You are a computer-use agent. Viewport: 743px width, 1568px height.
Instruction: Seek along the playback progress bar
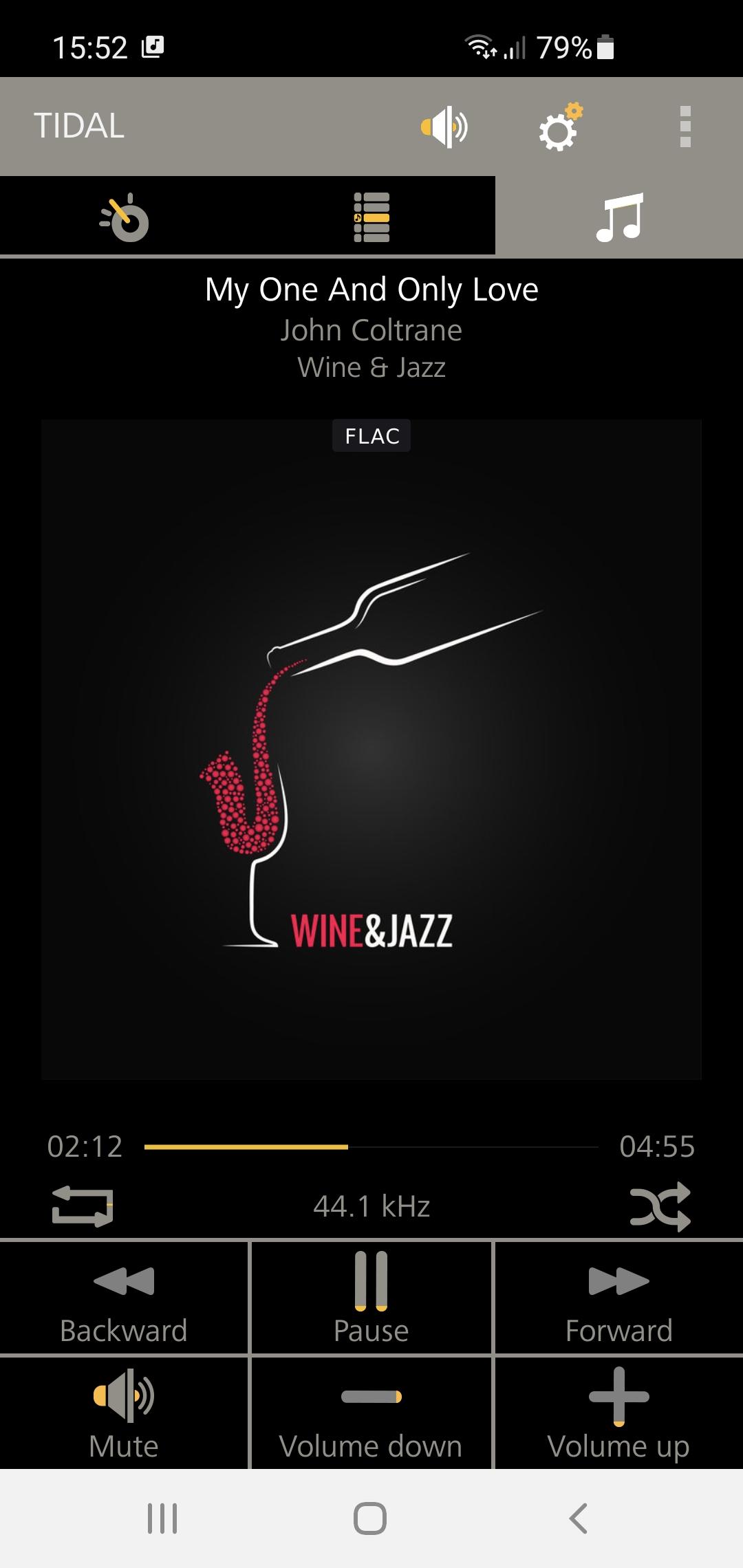point(371,1146)
